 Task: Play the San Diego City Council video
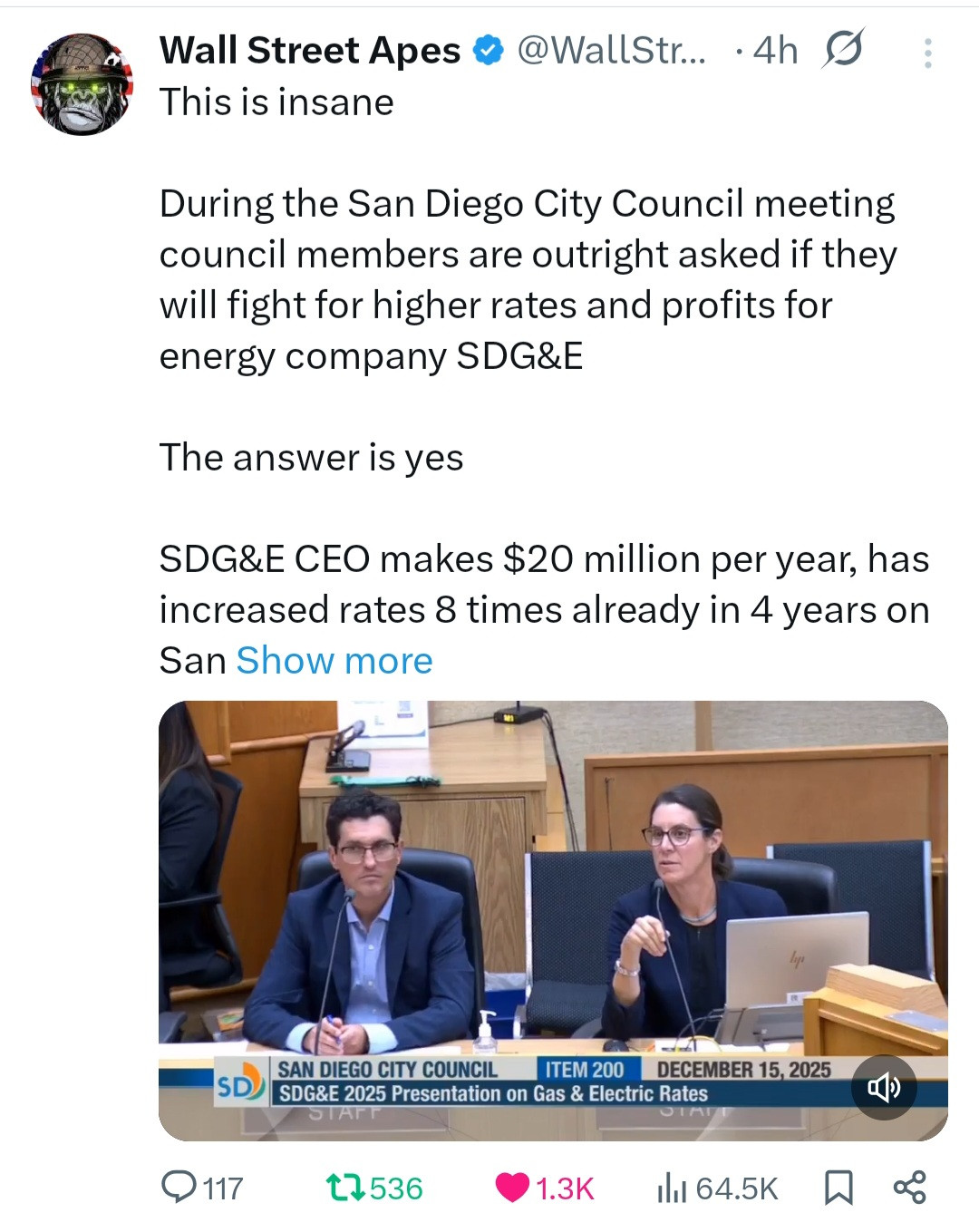[x=552, y=907]
